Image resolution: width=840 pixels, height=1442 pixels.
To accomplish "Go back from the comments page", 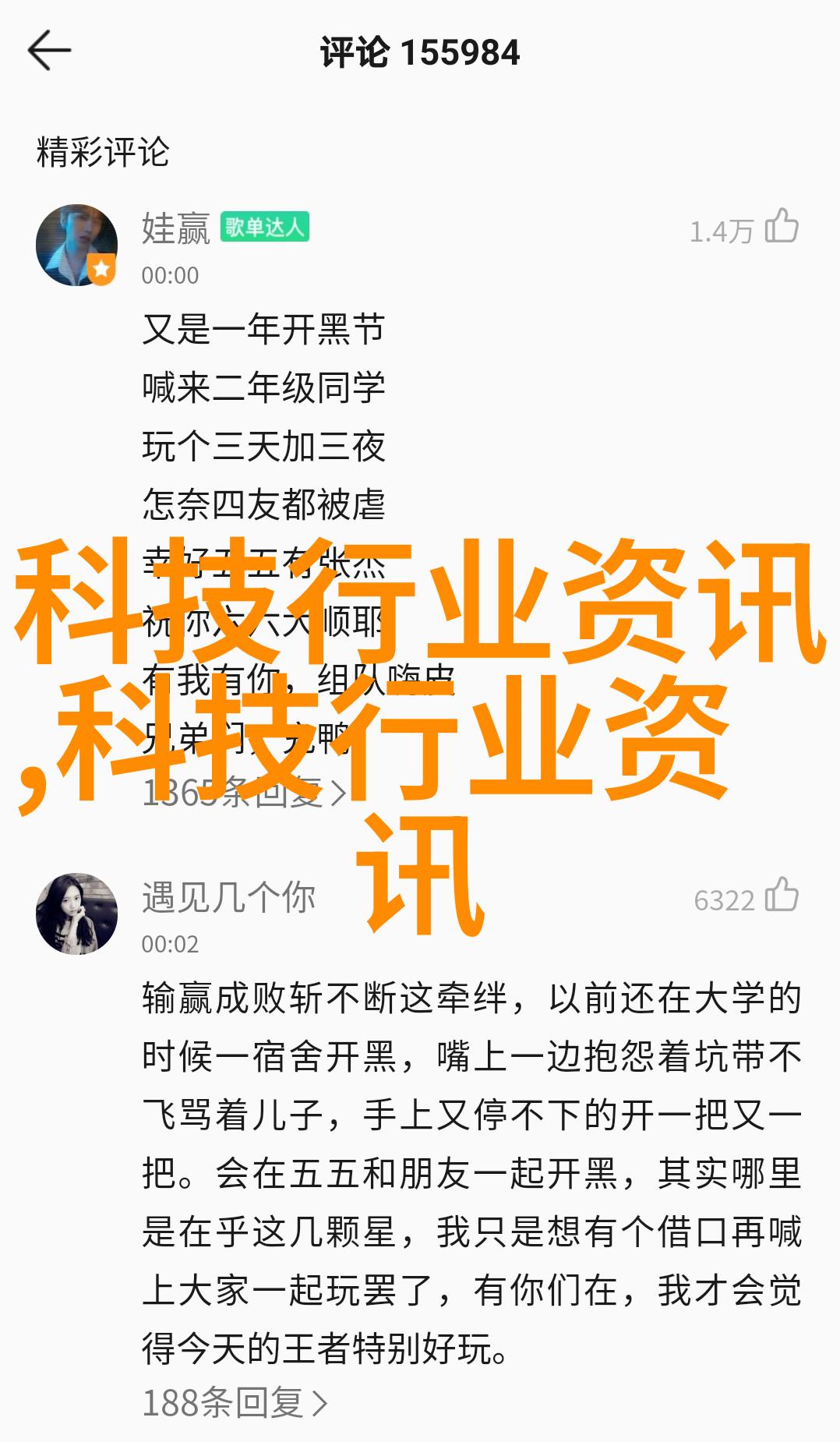I will tap(49, 51).
